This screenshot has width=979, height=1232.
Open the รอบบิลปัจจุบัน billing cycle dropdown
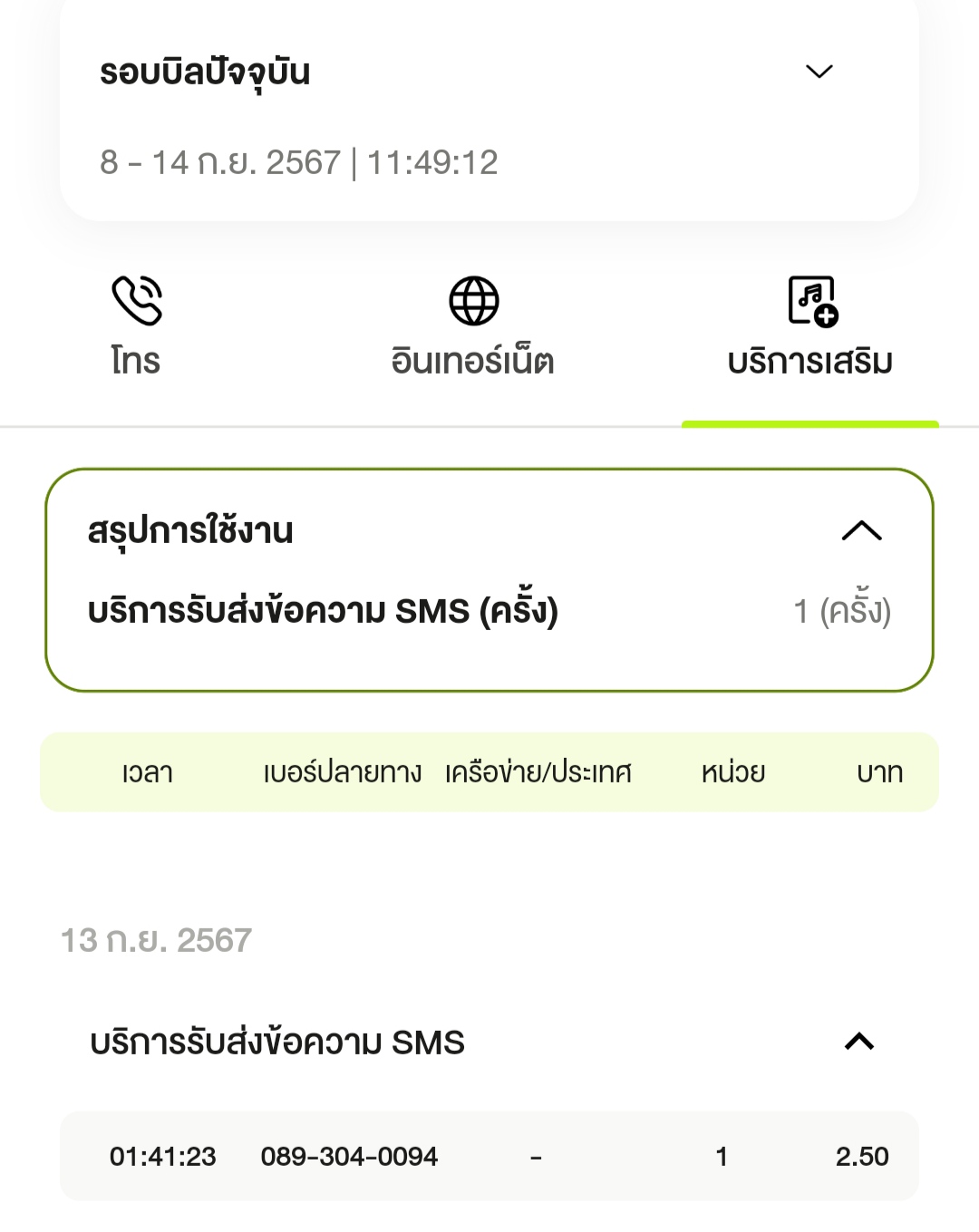(x=819, y=72)
